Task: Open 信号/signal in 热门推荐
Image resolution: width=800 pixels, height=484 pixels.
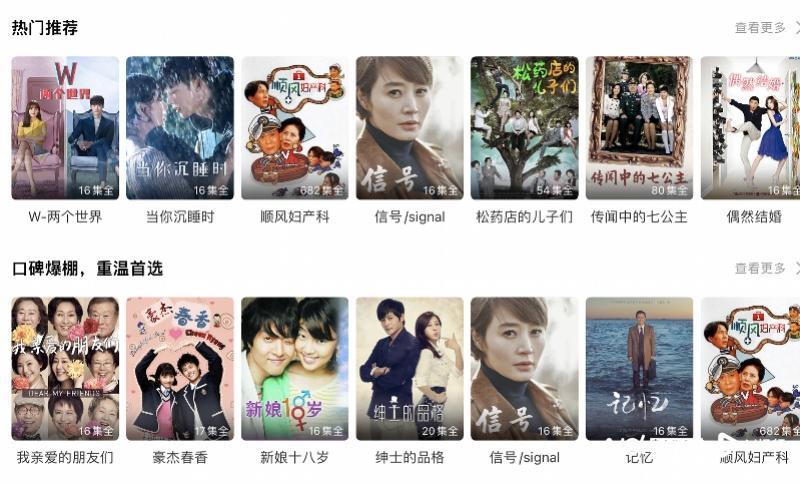Action: point(410,128)
